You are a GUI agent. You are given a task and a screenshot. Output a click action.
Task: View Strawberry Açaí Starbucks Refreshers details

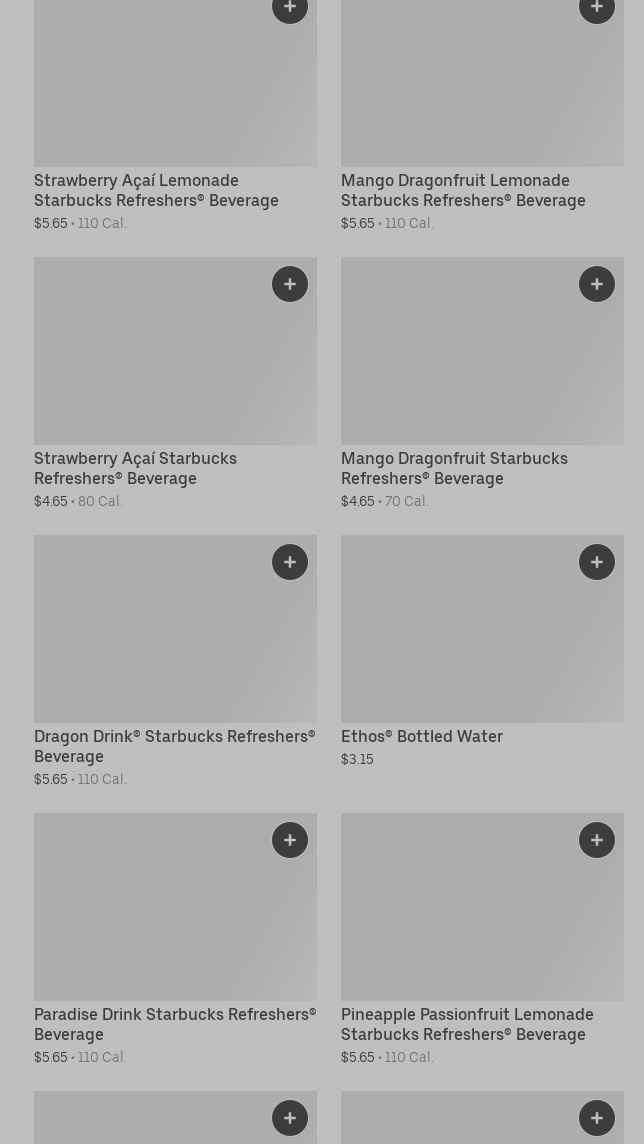(x=135, y=468)
